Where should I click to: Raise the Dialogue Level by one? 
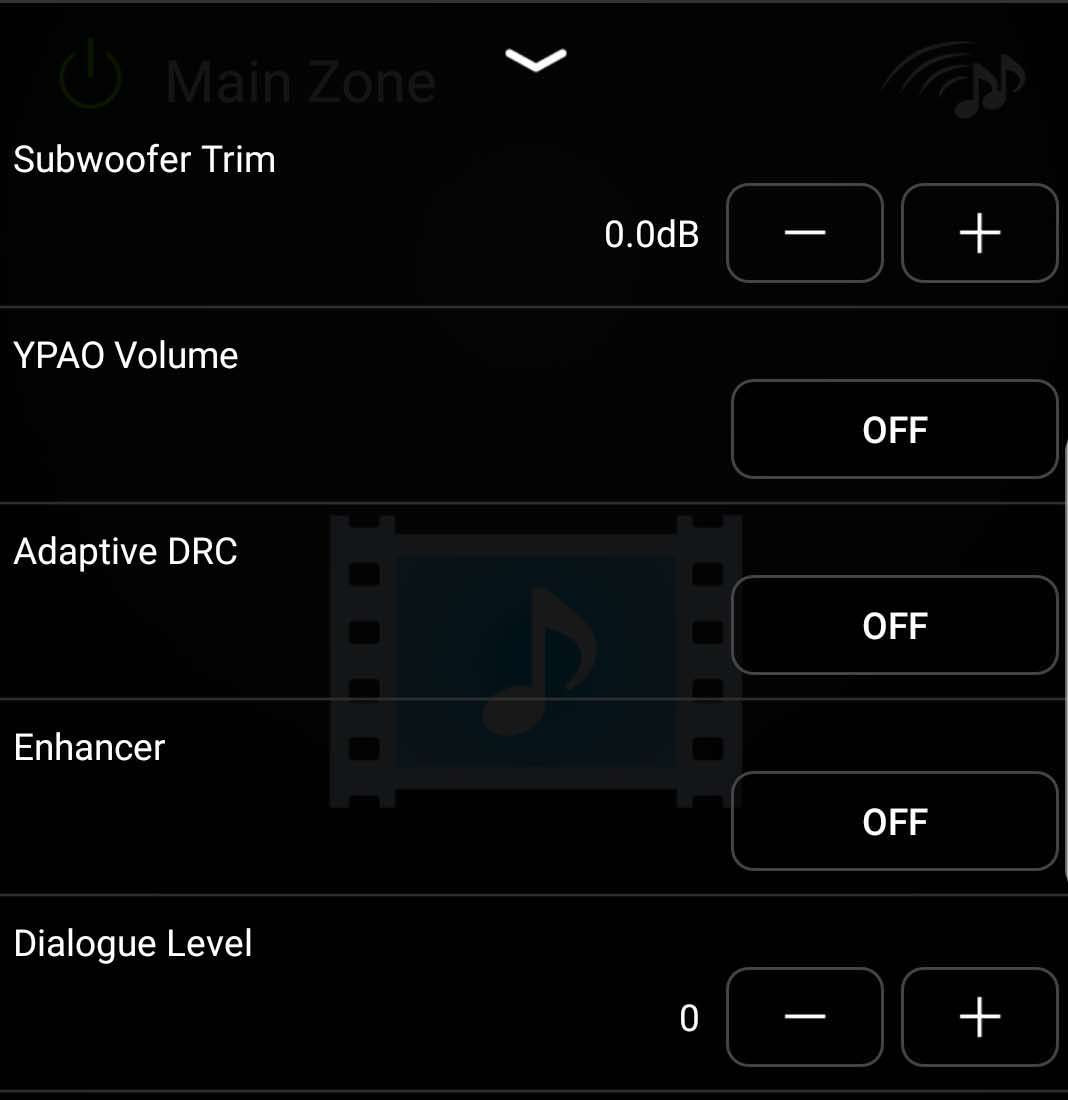pos(979,1017)
